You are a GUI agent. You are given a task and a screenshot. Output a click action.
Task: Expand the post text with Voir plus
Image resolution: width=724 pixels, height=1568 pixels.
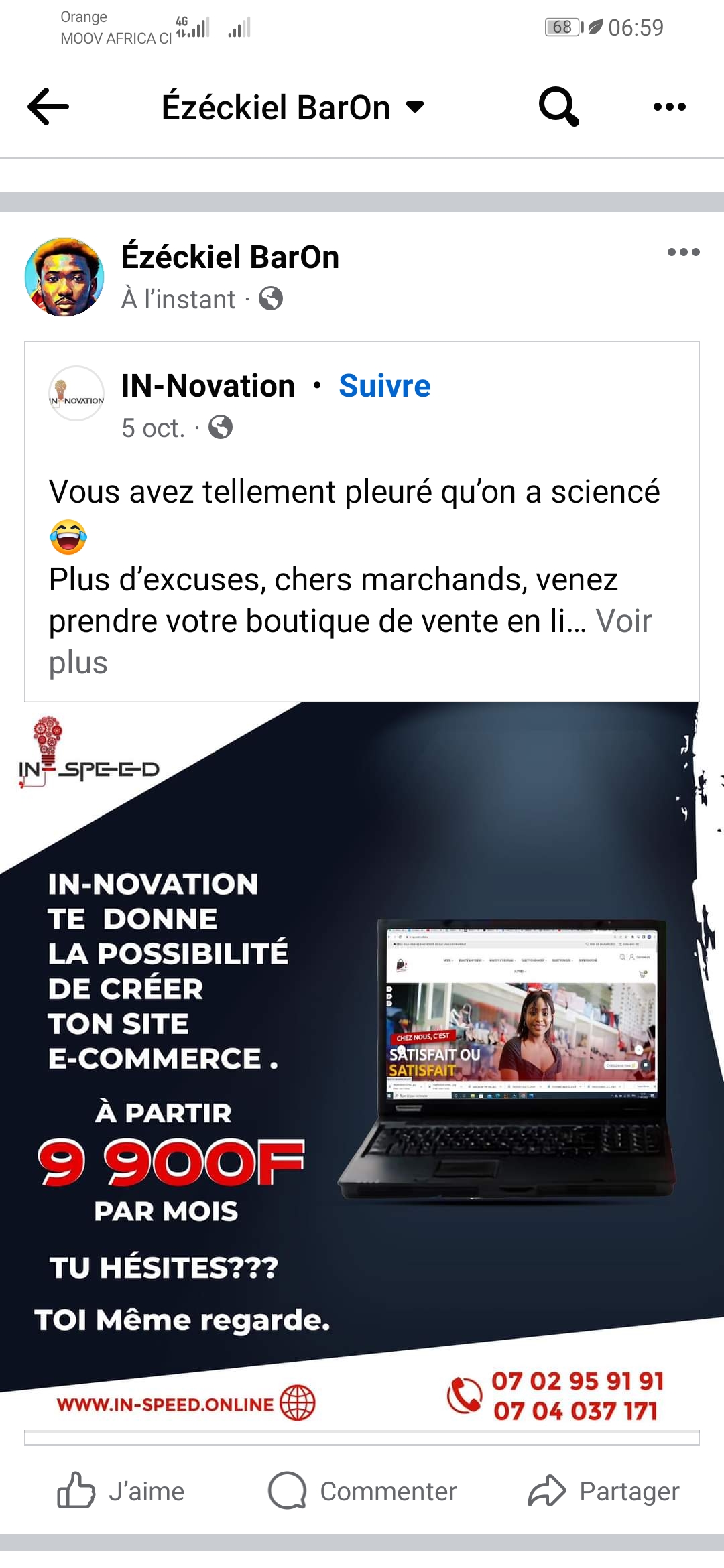point(623,622)
